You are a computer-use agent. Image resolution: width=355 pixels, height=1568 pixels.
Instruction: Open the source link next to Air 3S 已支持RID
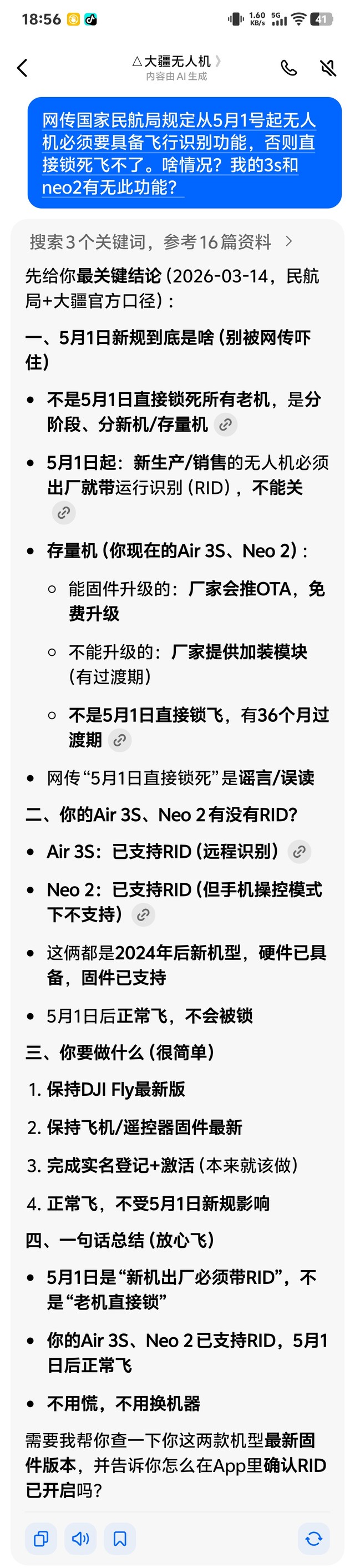[299, 851]
